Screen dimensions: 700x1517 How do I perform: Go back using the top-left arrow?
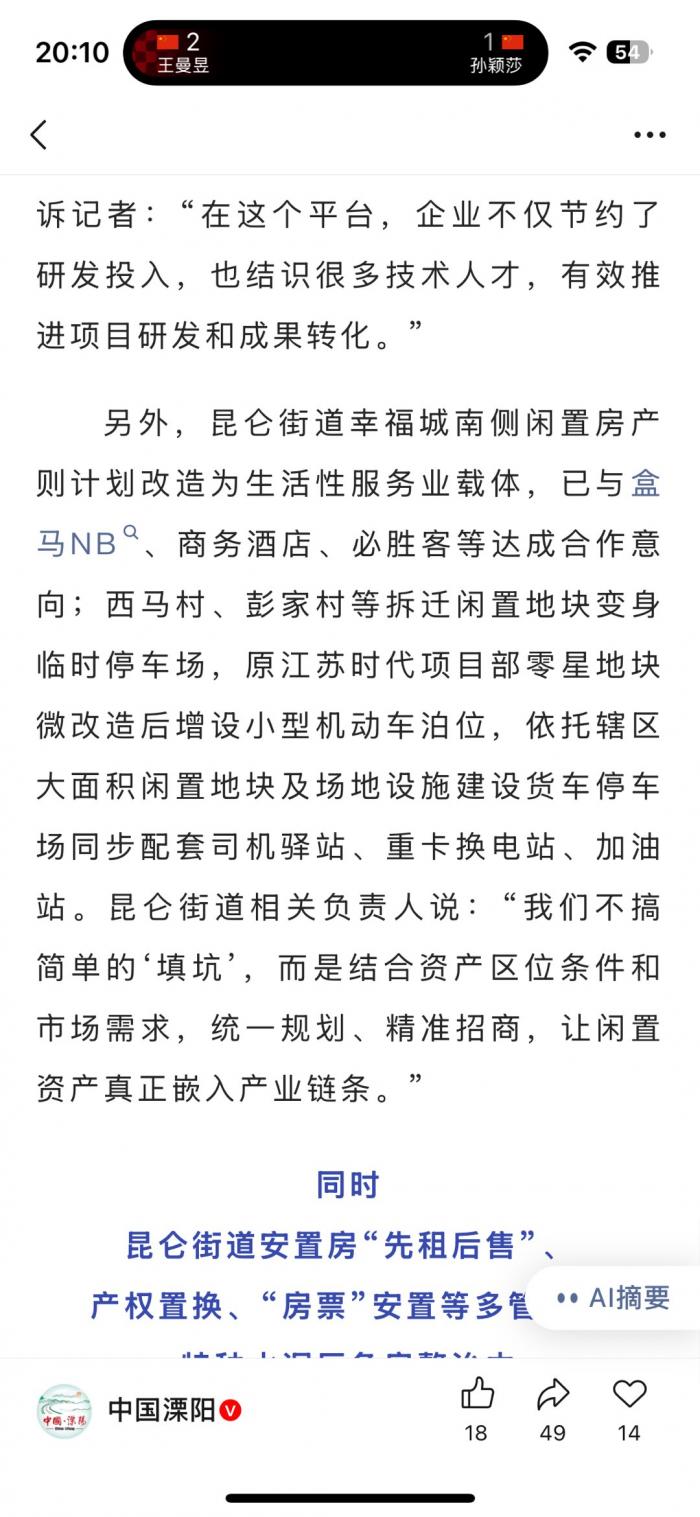pos(39,134)
